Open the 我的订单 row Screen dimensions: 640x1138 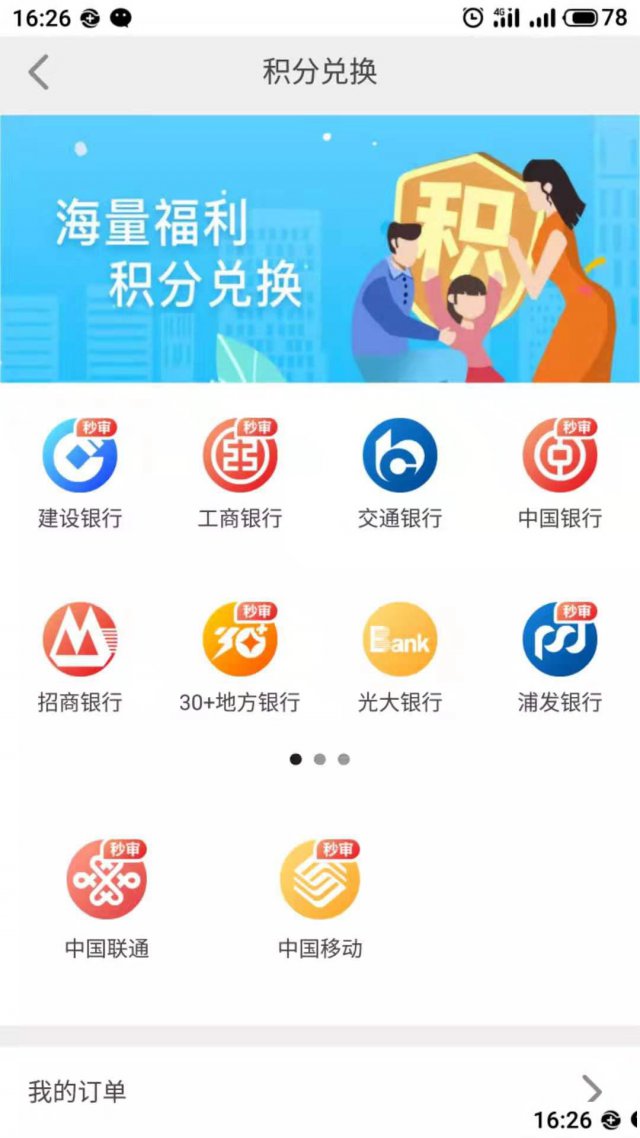point(320,1091)
